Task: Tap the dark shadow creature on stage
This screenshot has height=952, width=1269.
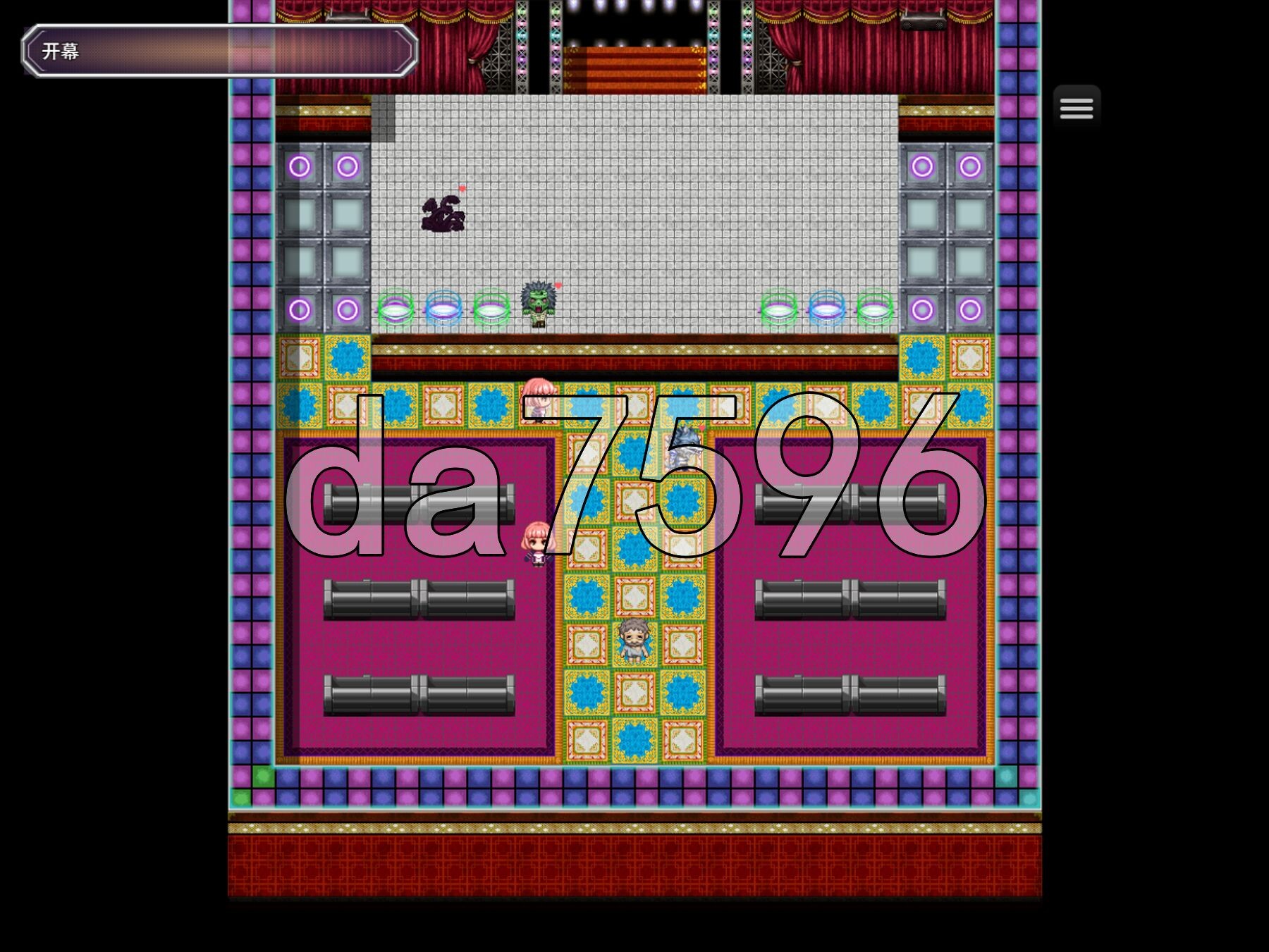Action: 443,214
